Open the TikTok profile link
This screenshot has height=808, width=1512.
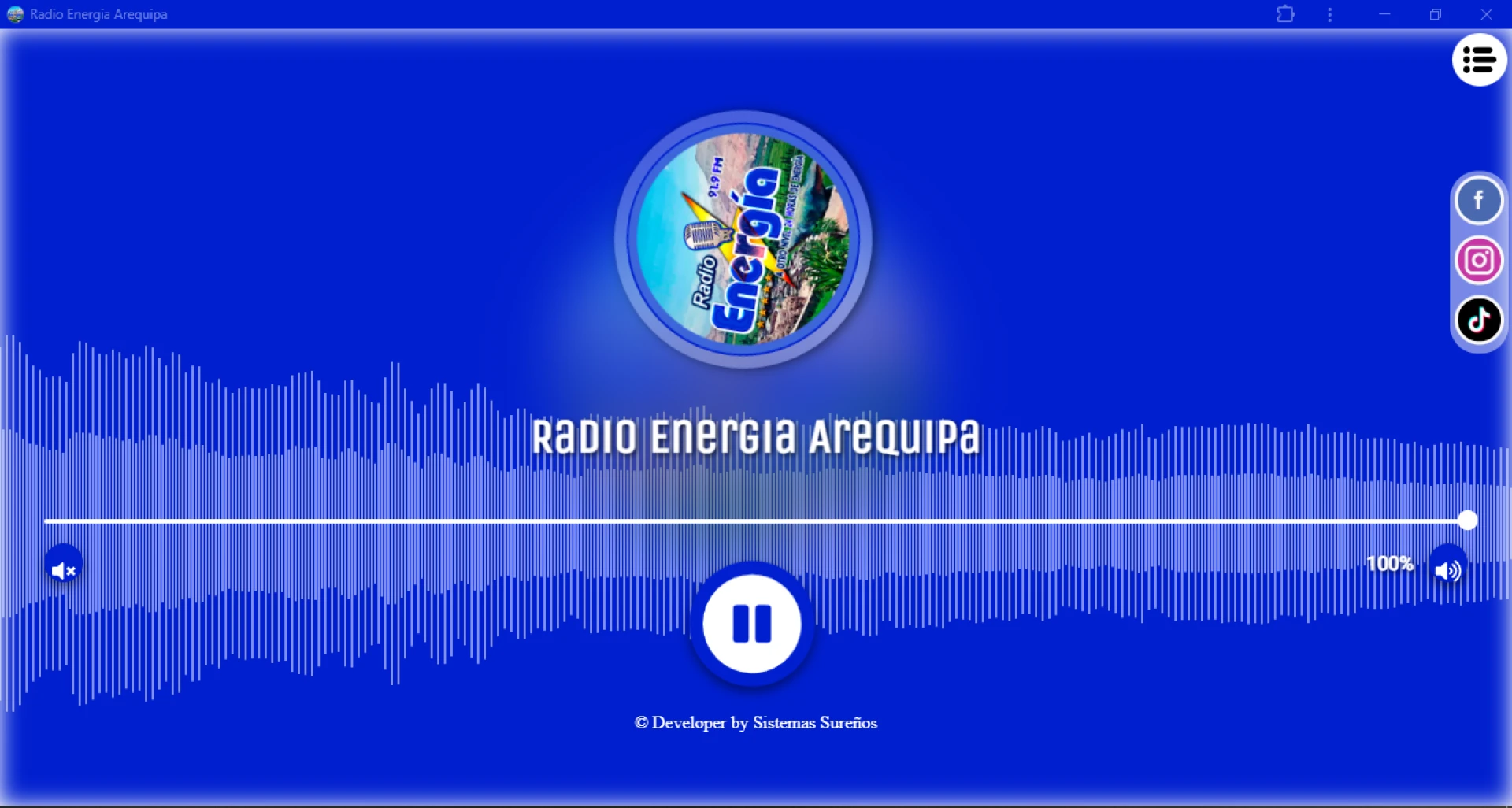pos(1478,320)
